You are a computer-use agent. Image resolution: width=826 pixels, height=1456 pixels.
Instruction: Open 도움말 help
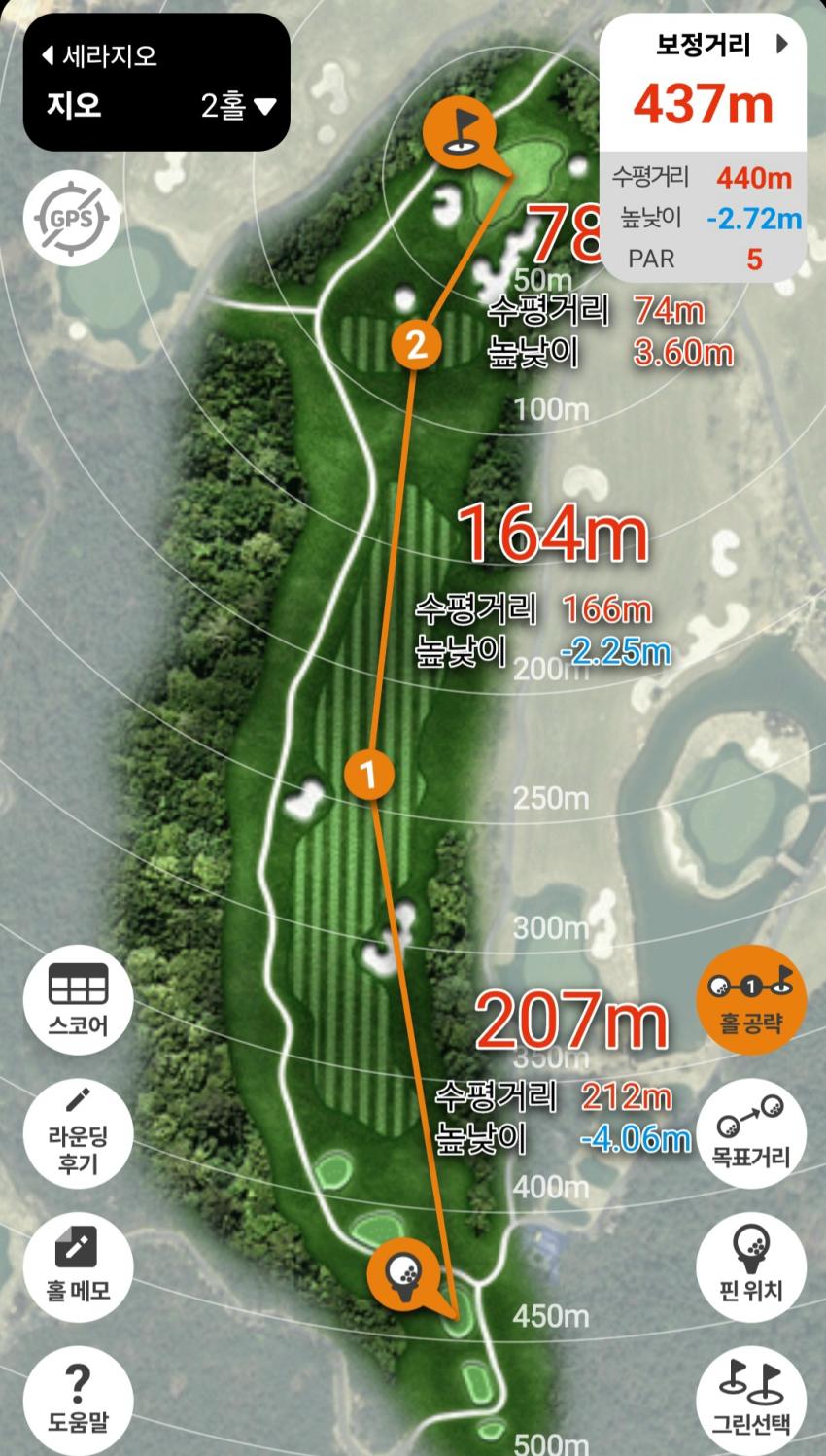[x=78, y=1398]
